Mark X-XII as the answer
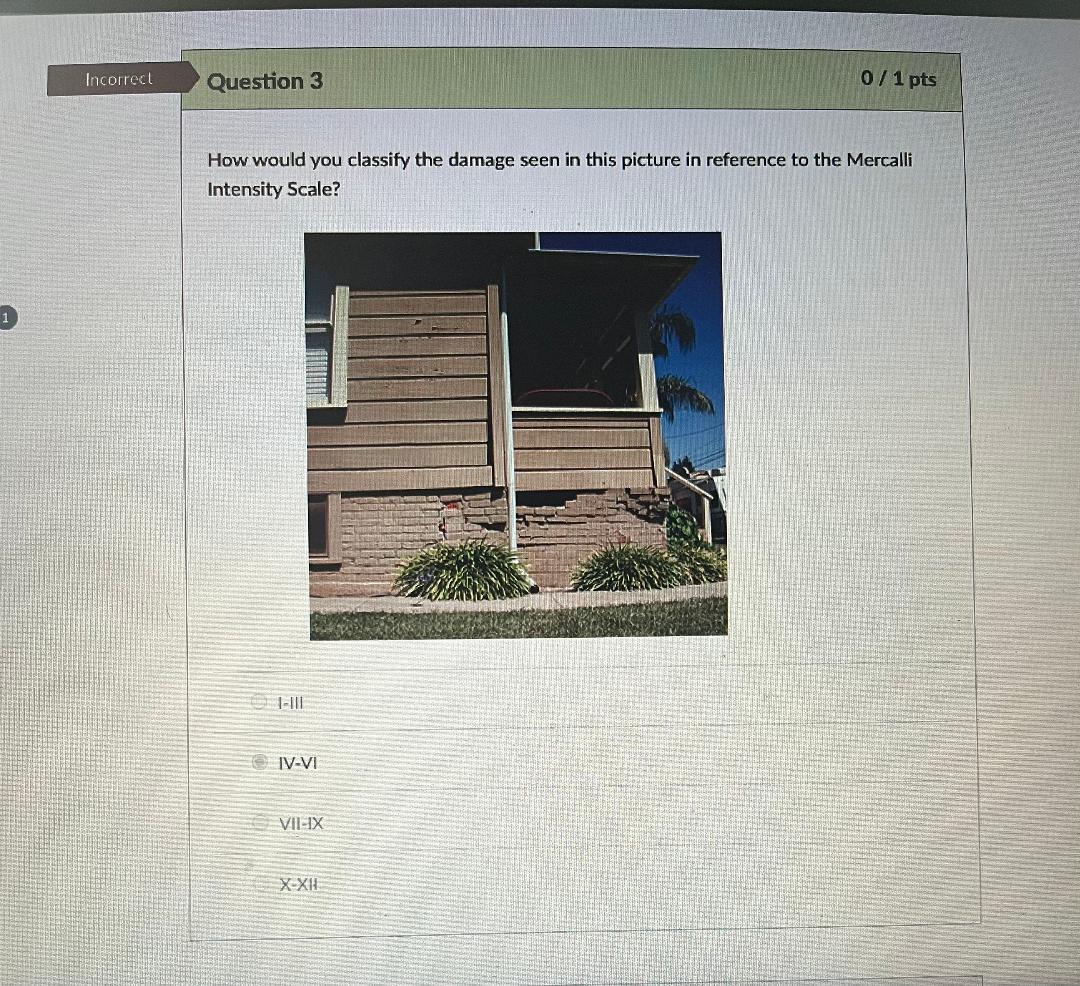 263,884
